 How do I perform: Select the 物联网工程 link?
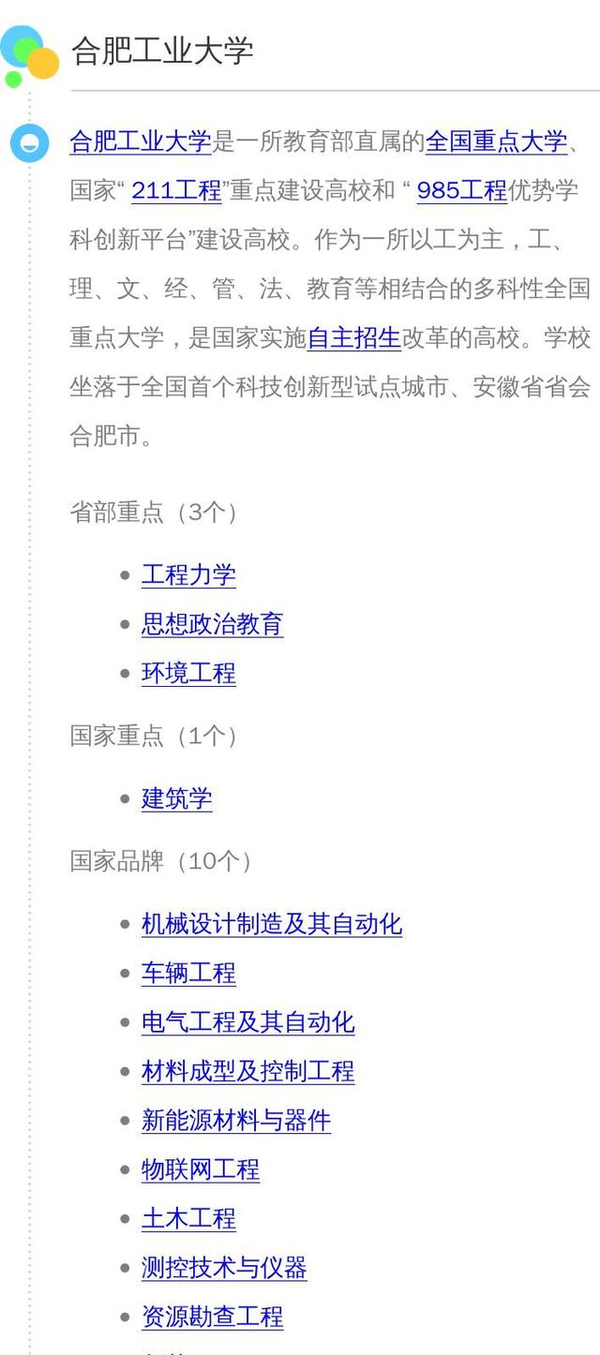200,1169
